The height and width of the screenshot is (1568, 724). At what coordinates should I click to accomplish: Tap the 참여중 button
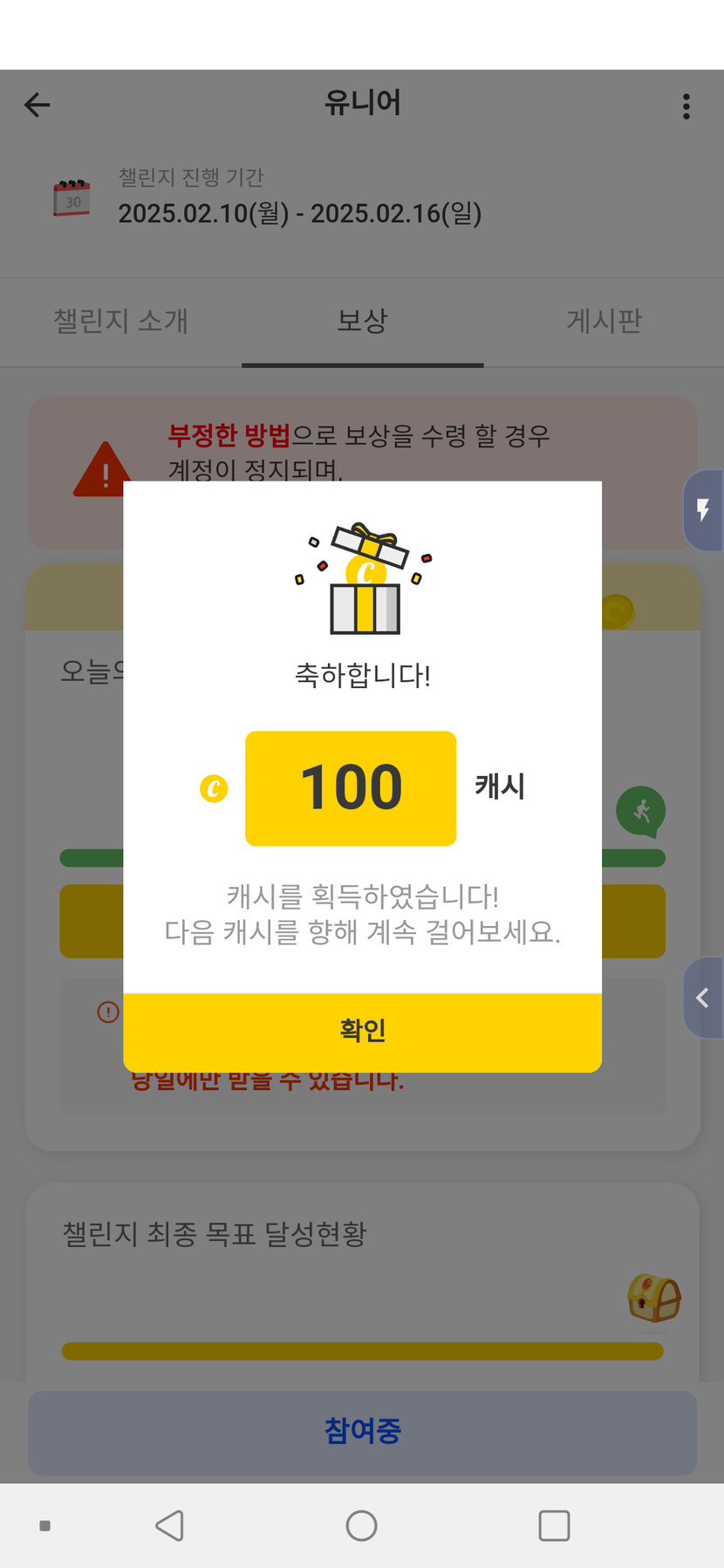tap(362, 1431)
